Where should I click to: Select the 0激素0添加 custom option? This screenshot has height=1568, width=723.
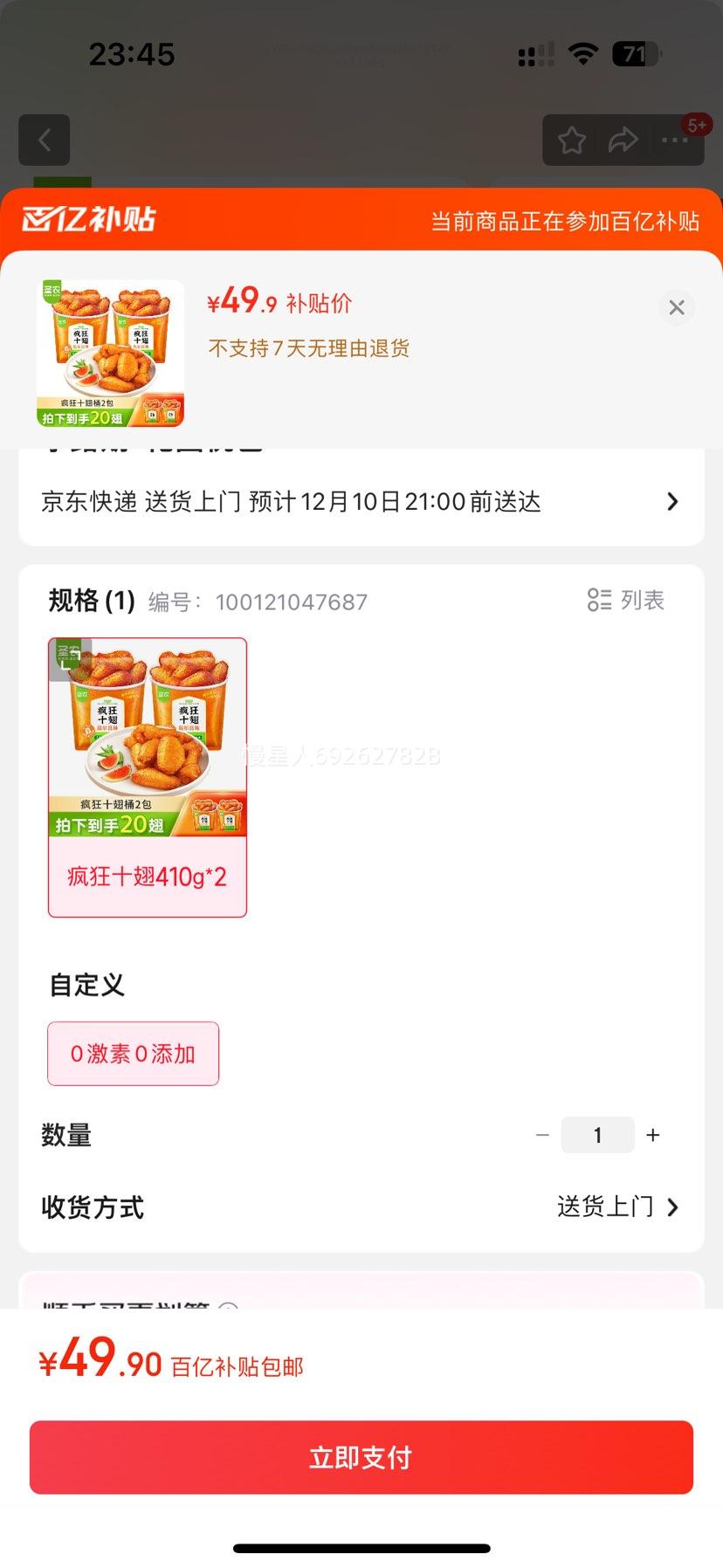[x=133, y=1054]
